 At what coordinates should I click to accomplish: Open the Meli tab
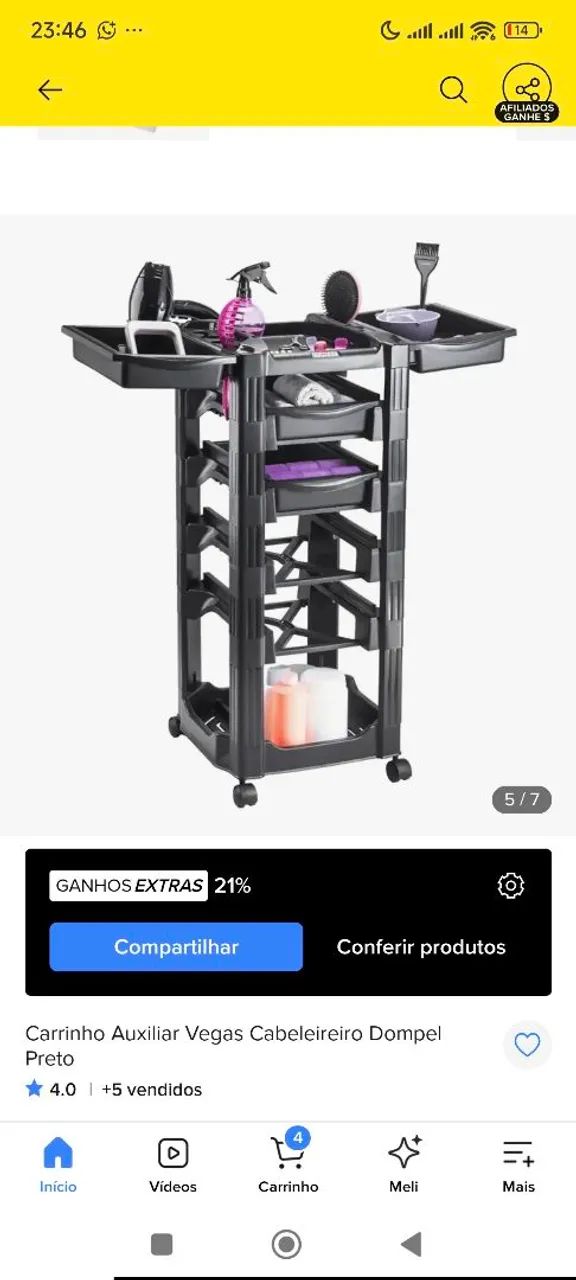404,1166
